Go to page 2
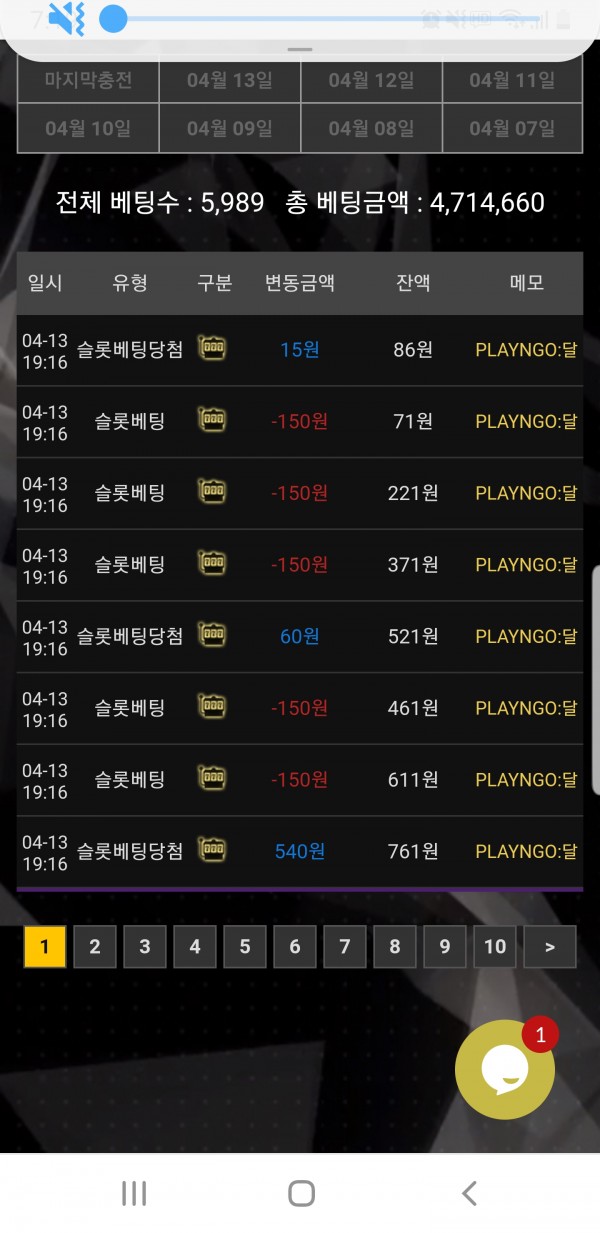The width and height of the screenshot is (600, 1233). click(x=95, y=946)
